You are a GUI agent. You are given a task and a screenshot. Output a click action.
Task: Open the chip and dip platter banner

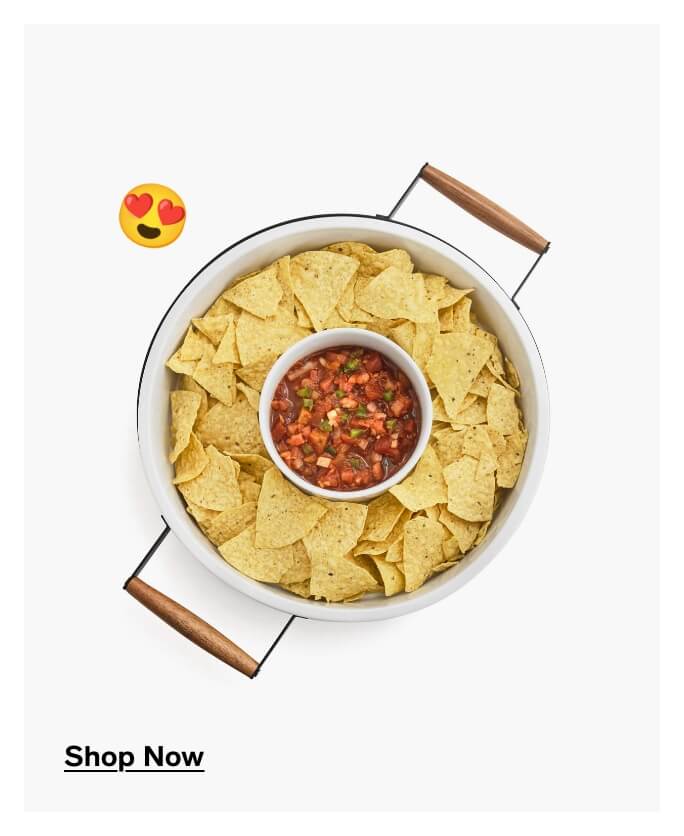[x=342, y=420]
